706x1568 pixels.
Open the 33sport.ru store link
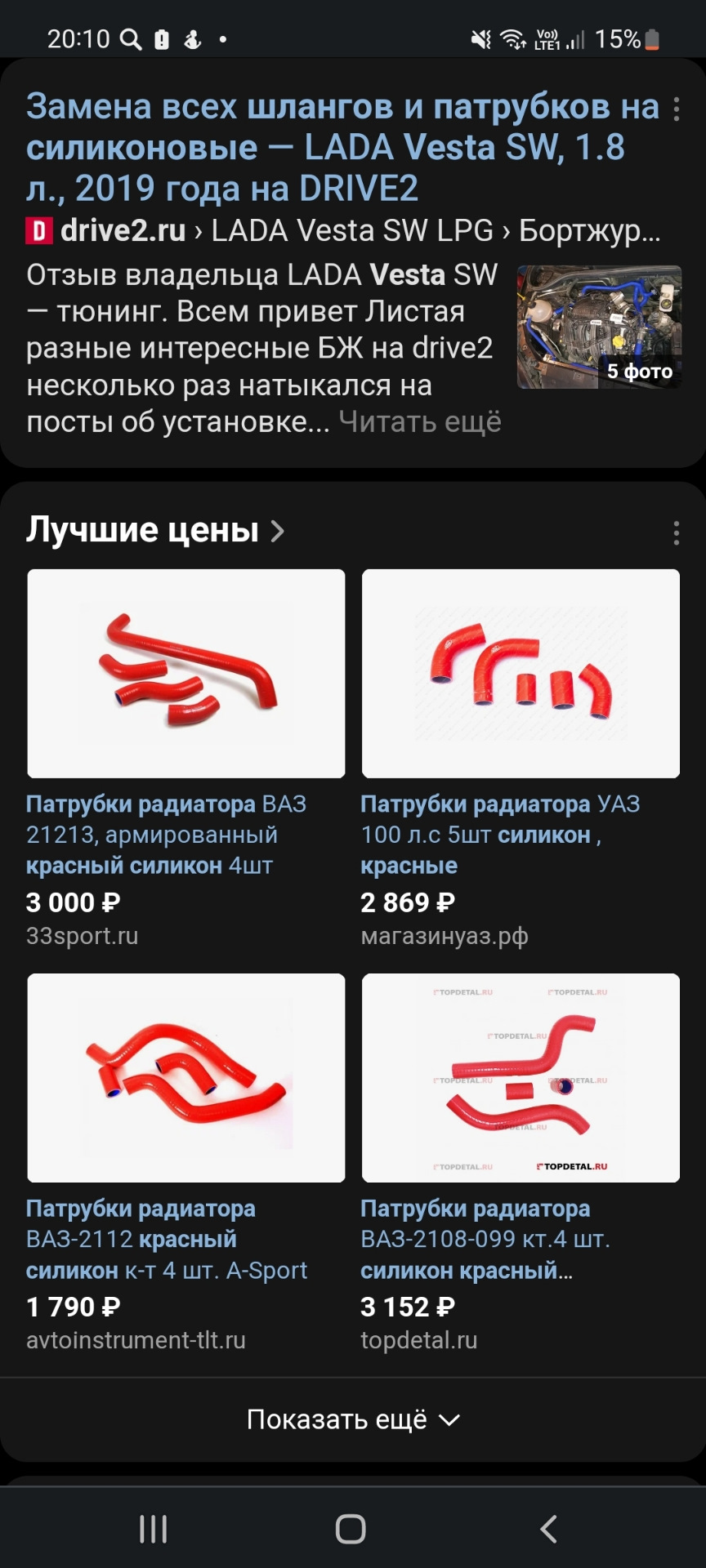coord(83,936)
